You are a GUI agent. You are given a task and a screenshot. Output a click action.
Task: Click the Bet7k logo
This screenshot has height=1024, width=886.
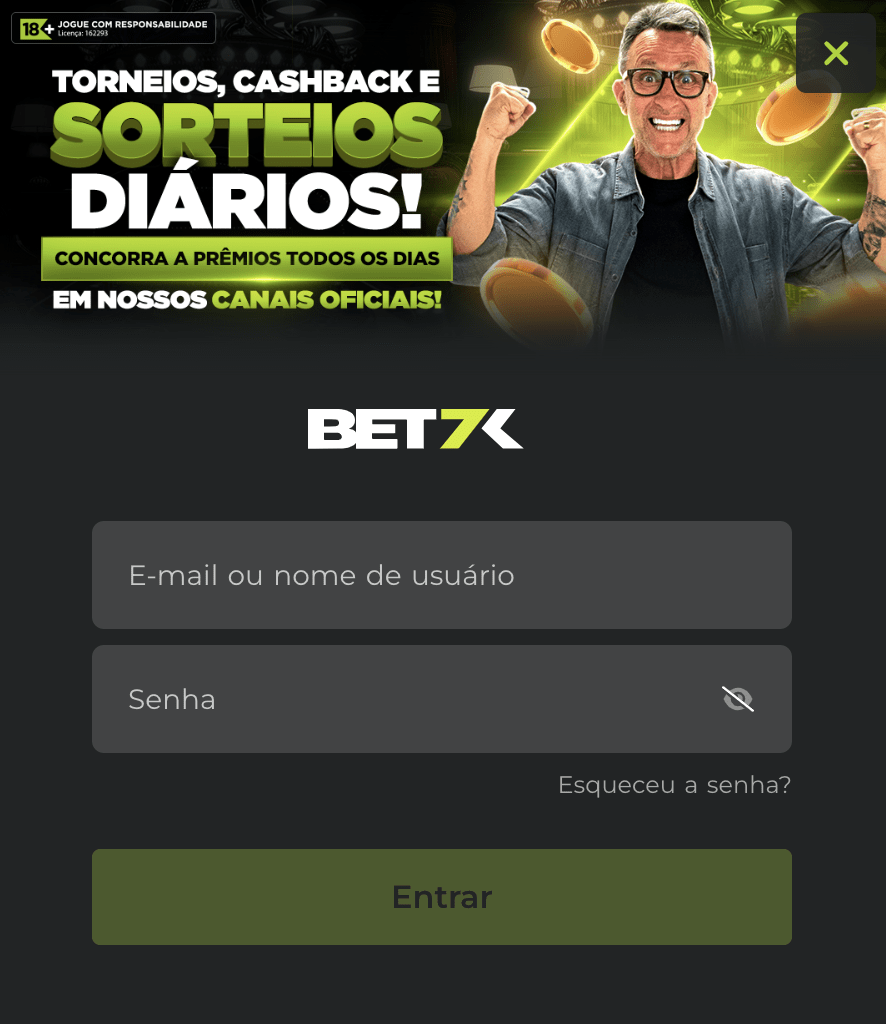[x=414, y=429]
